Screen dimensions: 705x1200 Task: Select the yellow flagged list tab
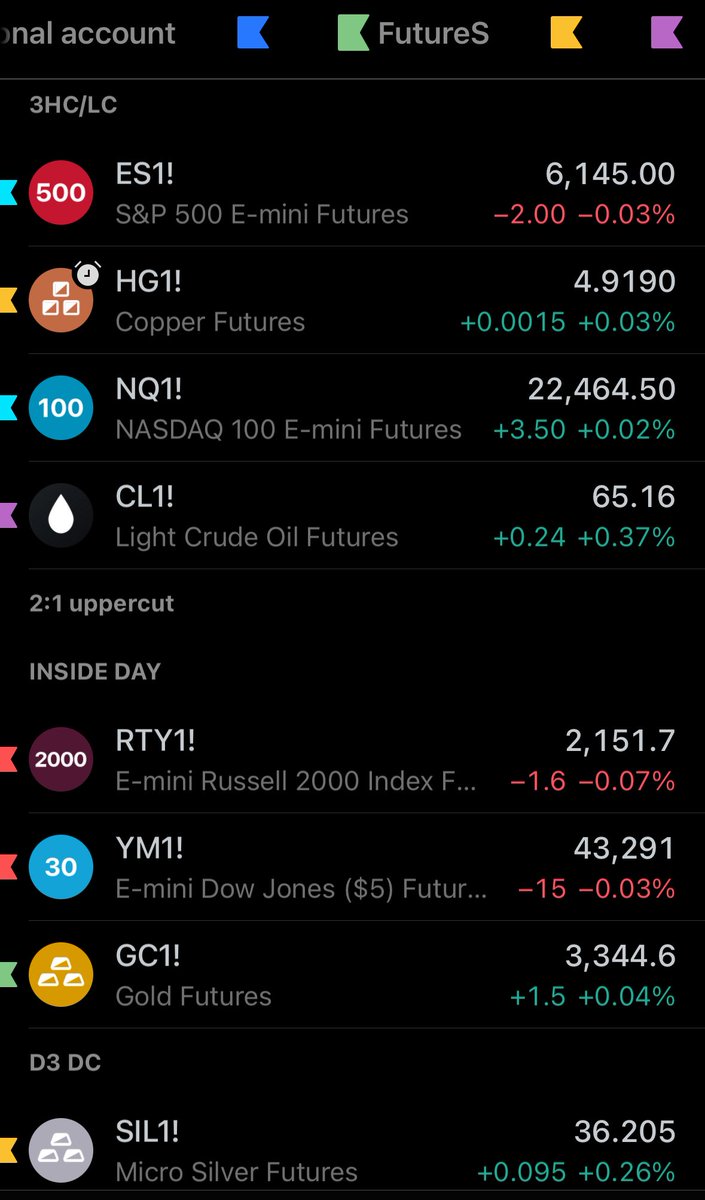click(x=567, y=33)
